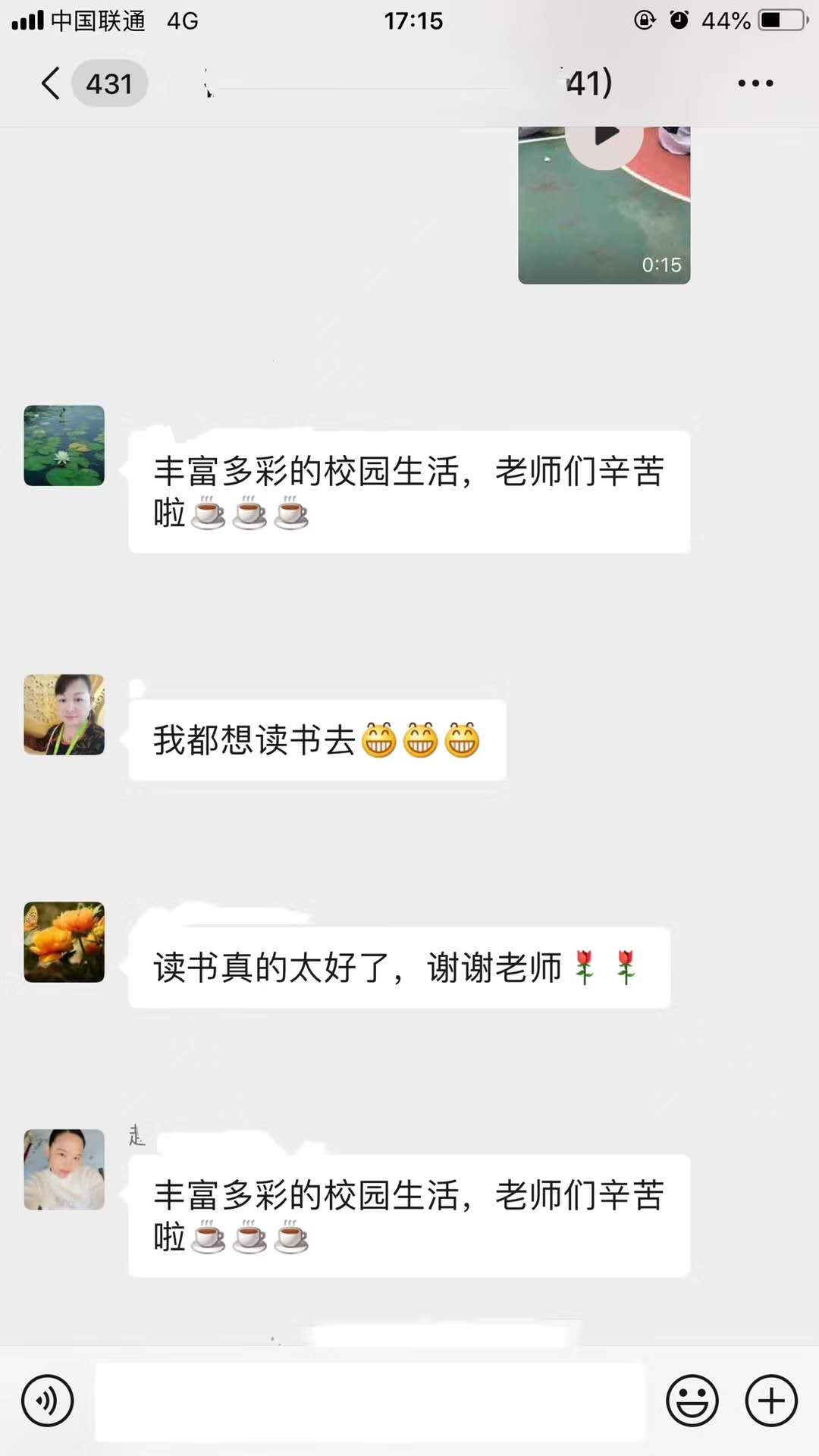The image size is (819, 1456).
Task: Select the message saying 我都想读书去
Action: (316, 739)
